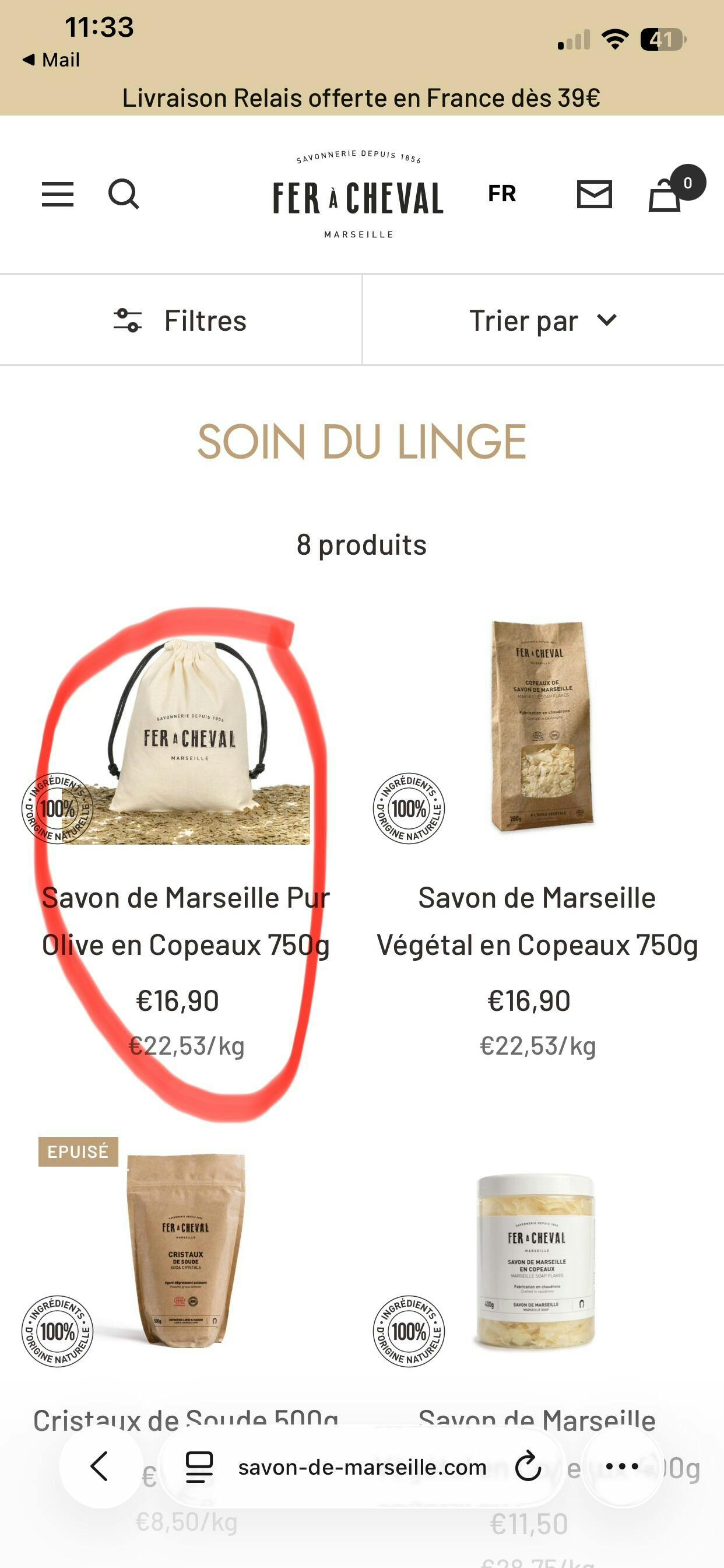Change the FR language selector

(x=502, y=194)
